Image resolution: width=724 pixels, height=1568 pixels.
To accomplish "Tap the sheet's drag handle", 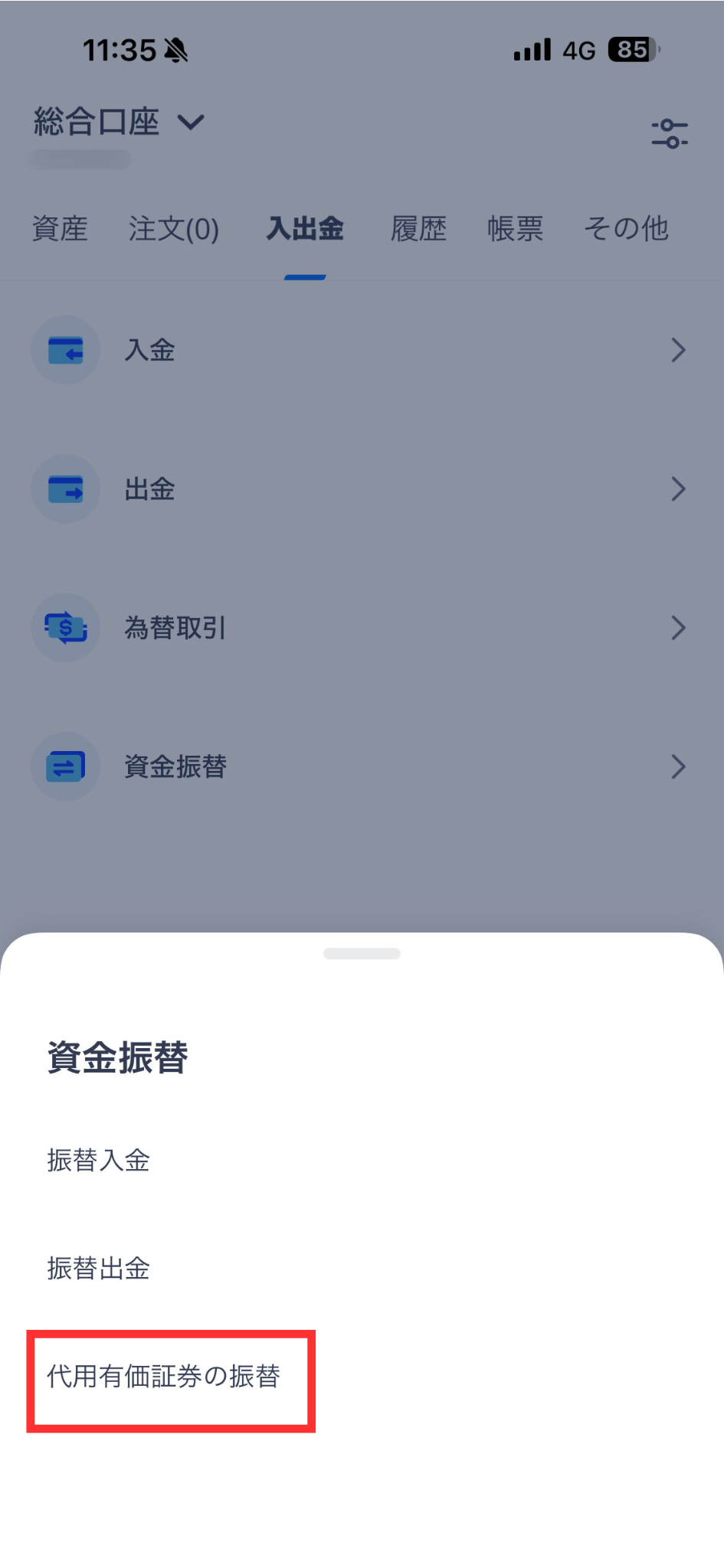I will pos(362,954).
